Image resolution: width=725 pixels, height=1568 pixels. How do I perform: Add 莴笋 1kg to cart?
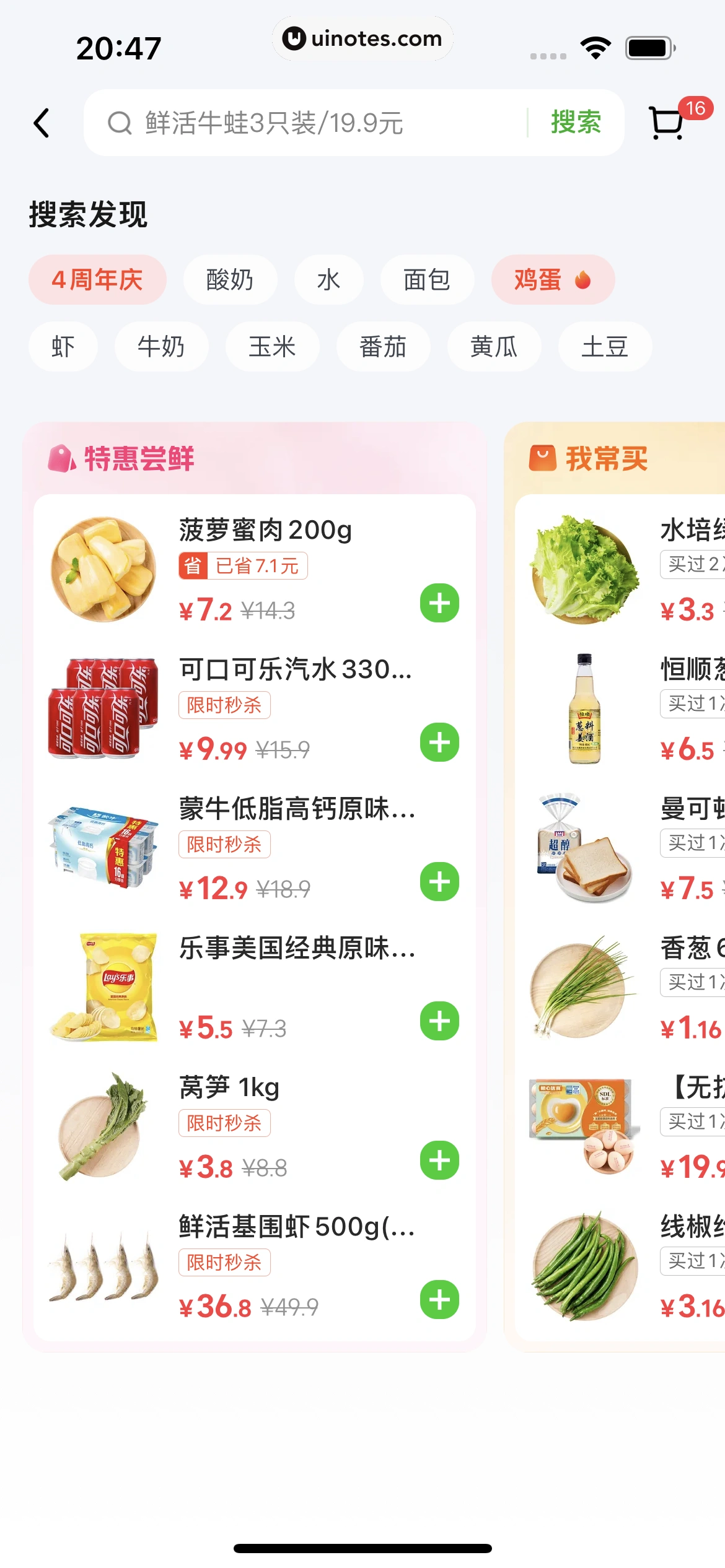point(439,1160)
